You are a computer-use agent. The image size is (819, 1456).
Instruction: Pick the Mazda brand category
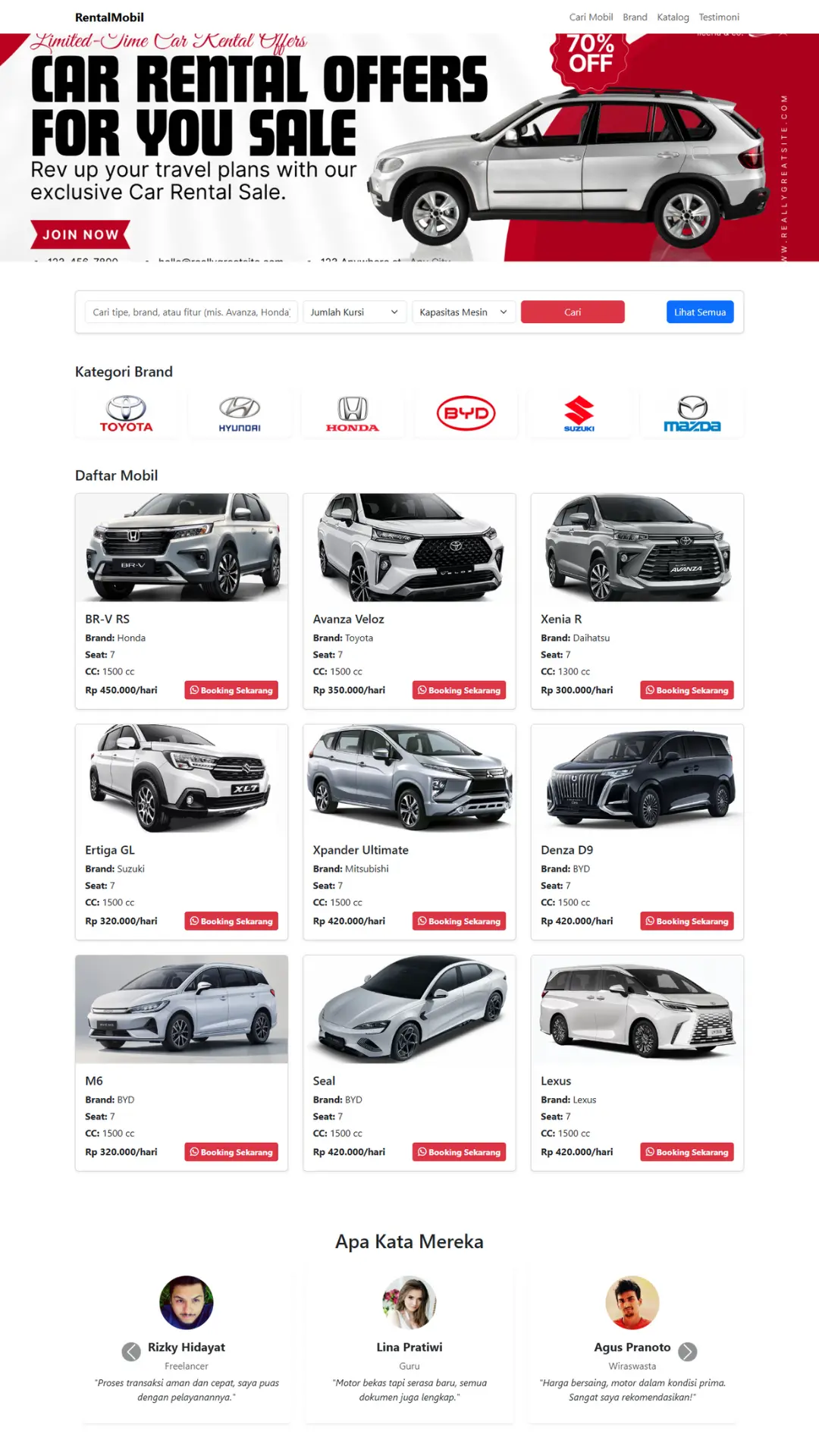pyautogui.click(x=692, y=413)
